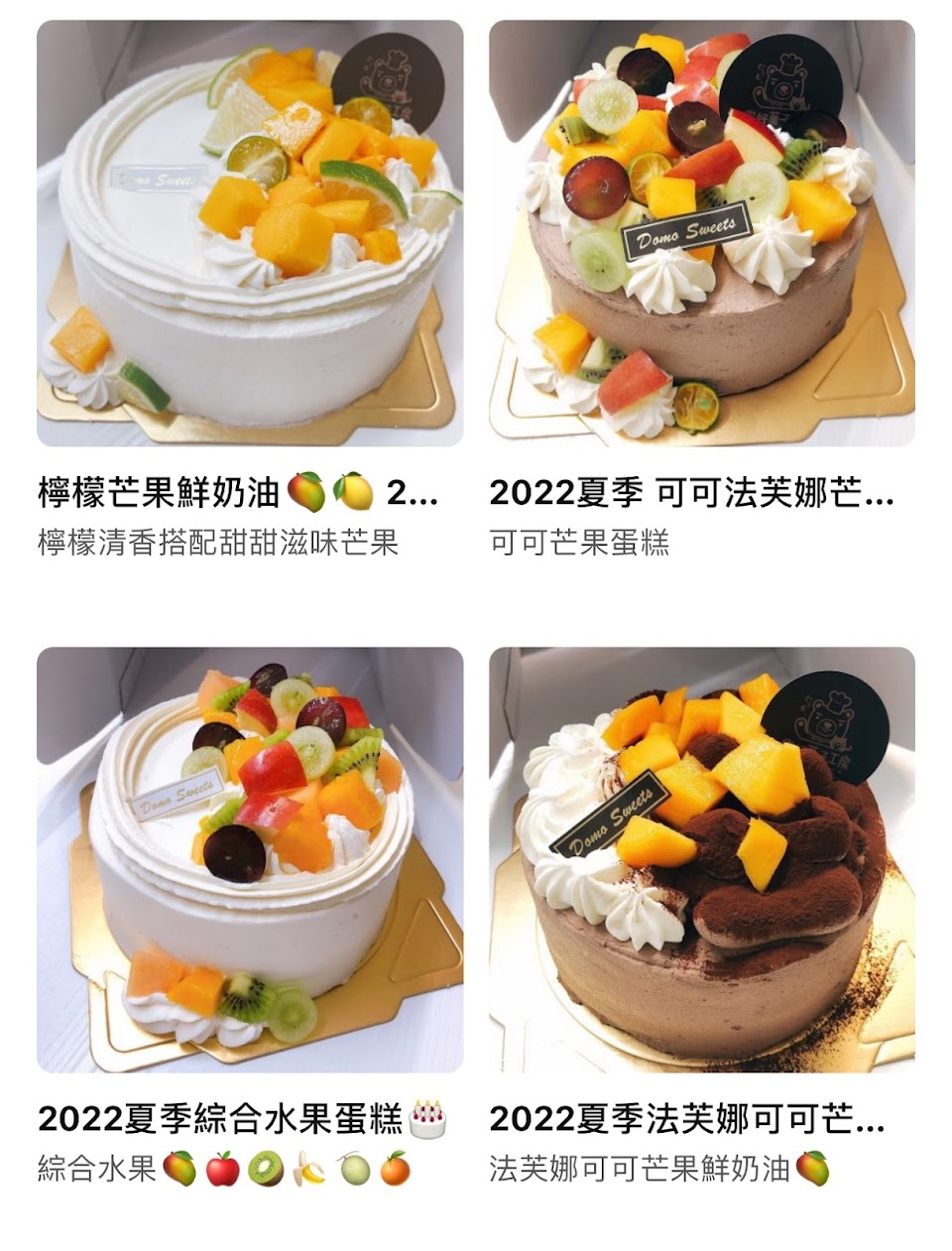Select the 2022夏季綜合水果蛋糕 product tile
952x1251 pixels.
click(250, 859)
